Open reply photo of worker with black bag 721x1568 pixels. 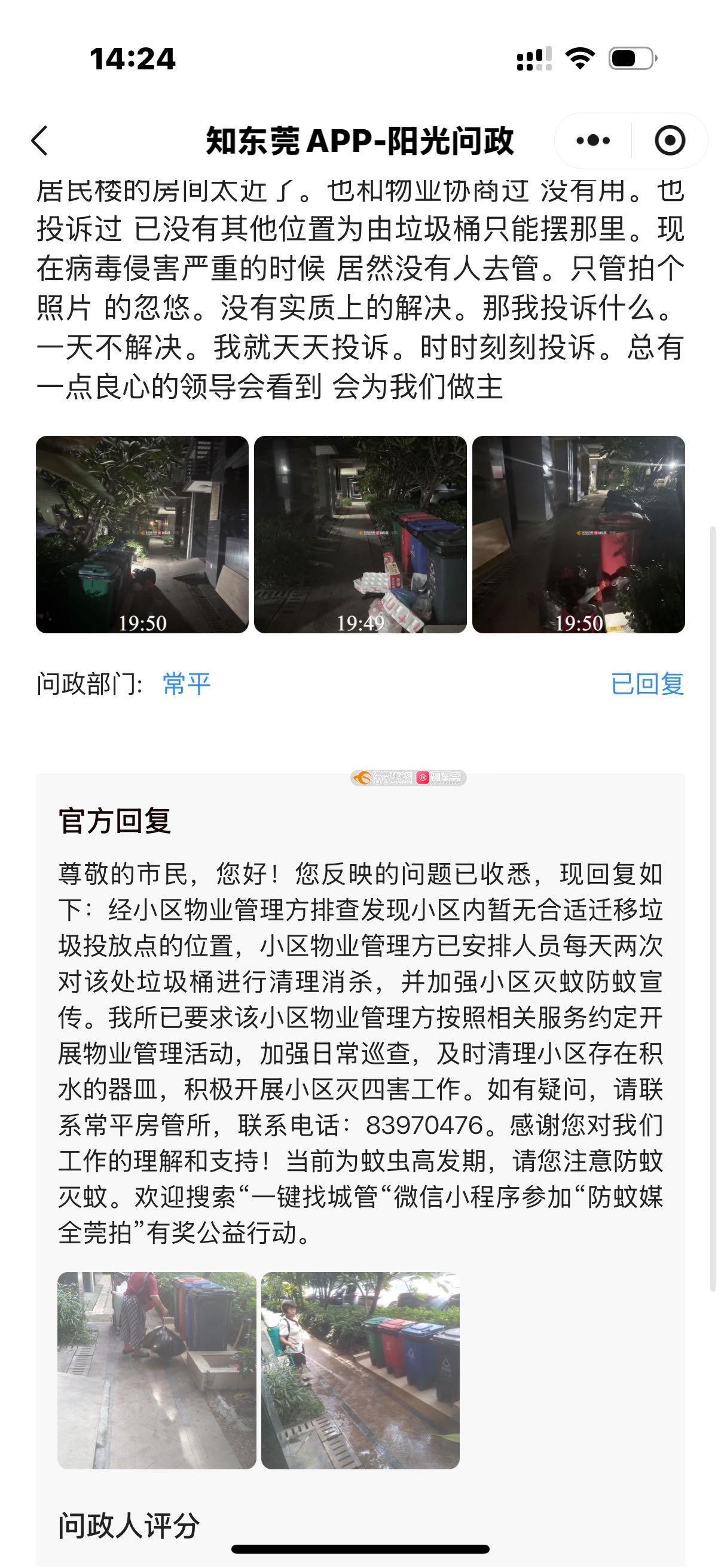157,1370
